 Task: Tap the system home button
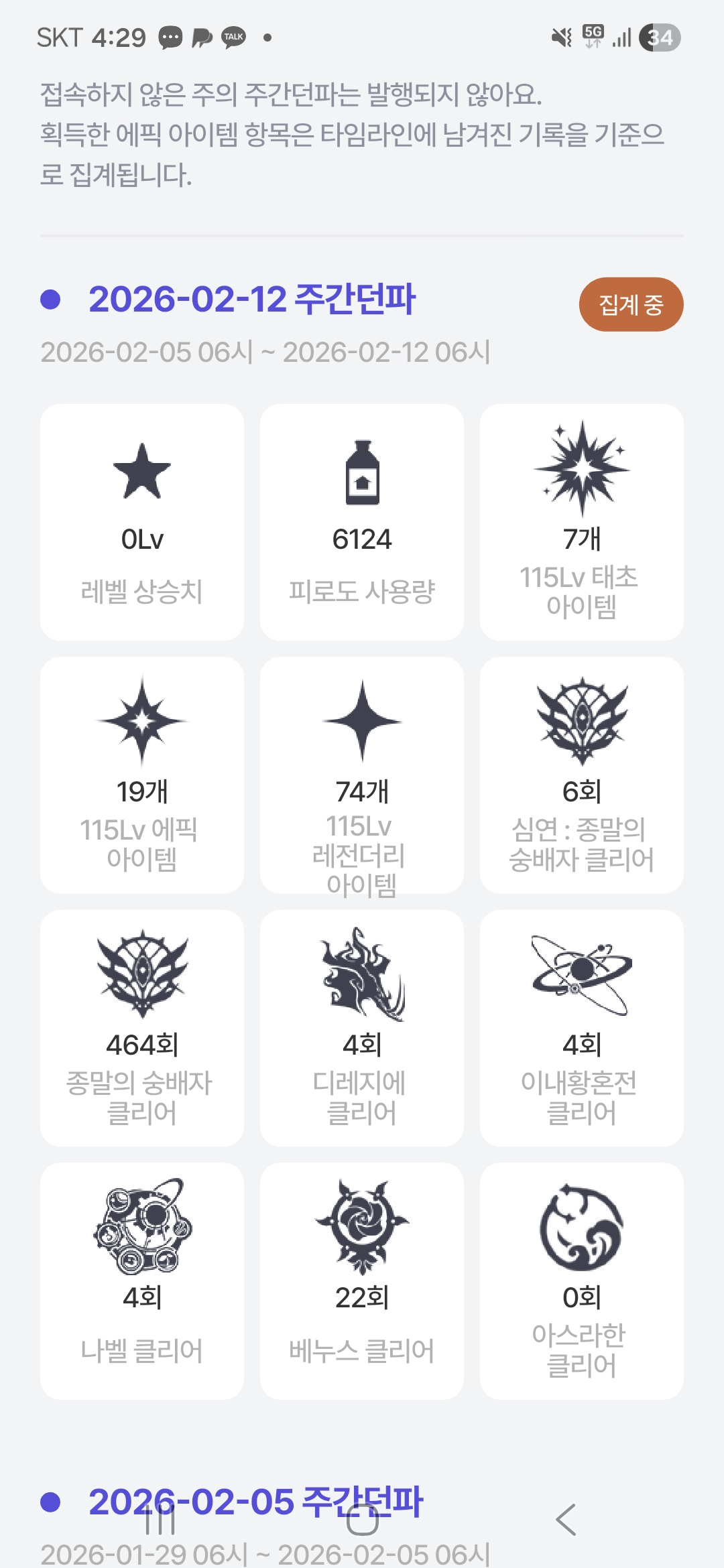[362, 1520]
